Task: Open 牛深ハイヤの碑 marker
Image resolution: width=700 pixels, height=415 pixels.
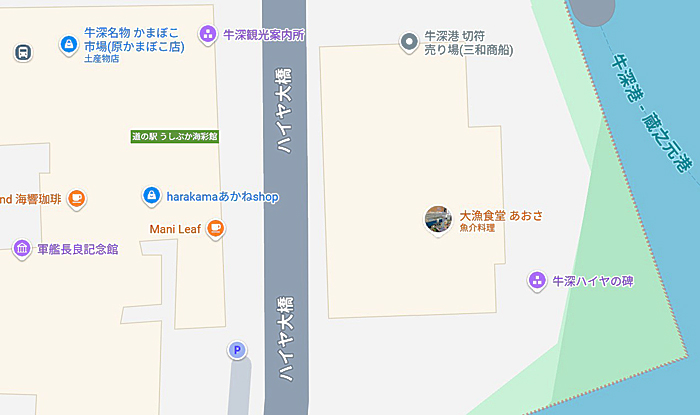Action: [x=537, y=281]
